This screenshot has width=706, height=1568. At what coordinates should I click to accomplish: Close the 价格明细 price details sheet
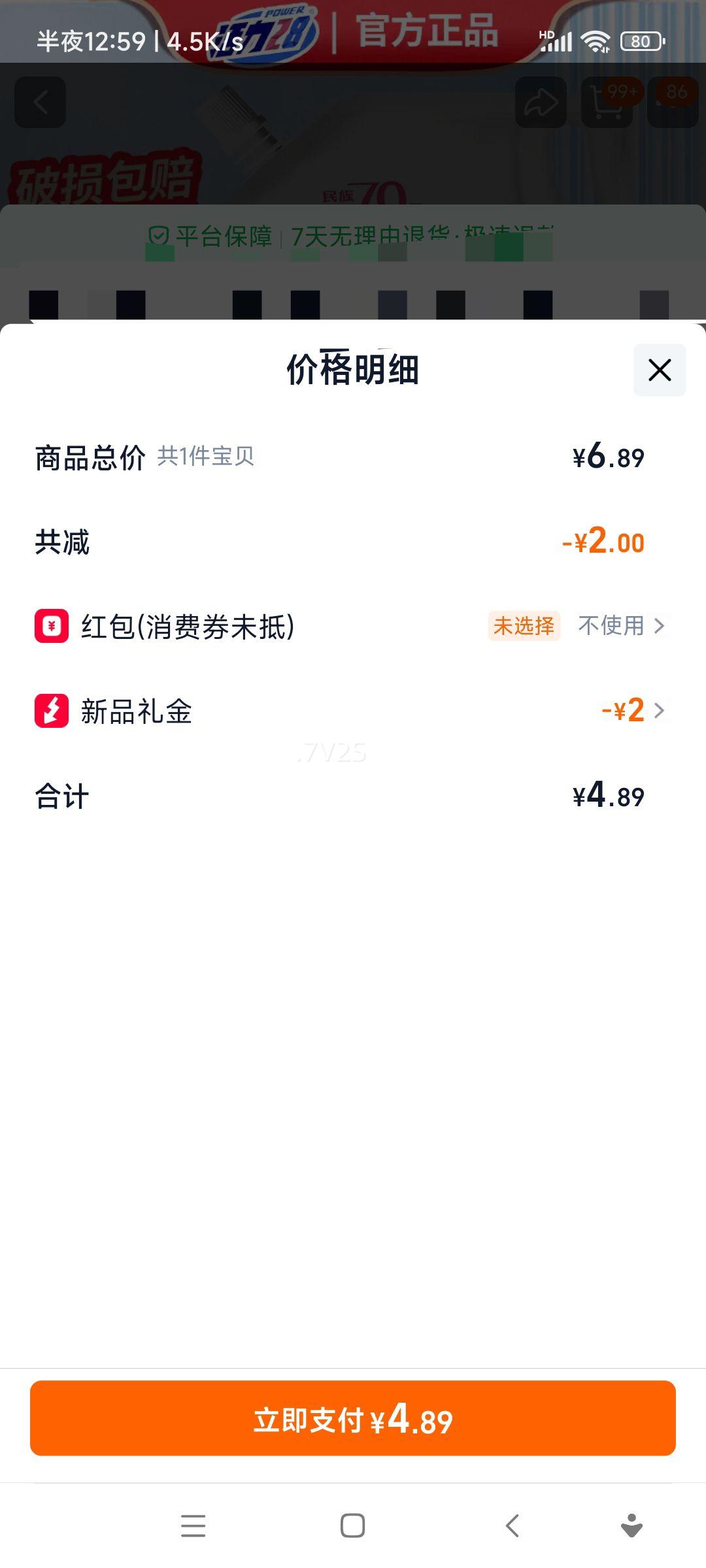[x=659, y=370]
